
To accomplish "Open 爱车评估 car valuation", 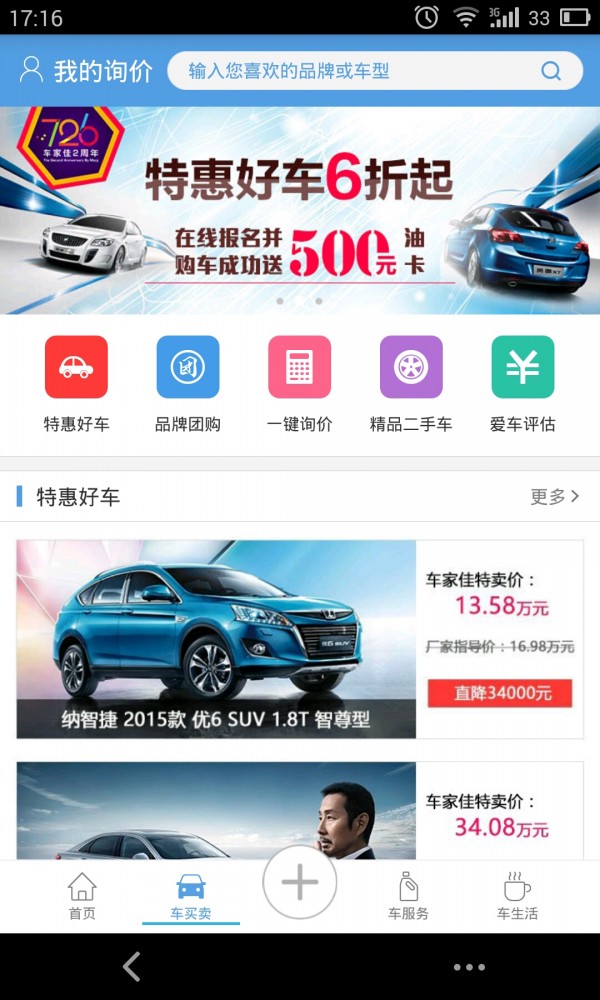I will click(522, 384).
